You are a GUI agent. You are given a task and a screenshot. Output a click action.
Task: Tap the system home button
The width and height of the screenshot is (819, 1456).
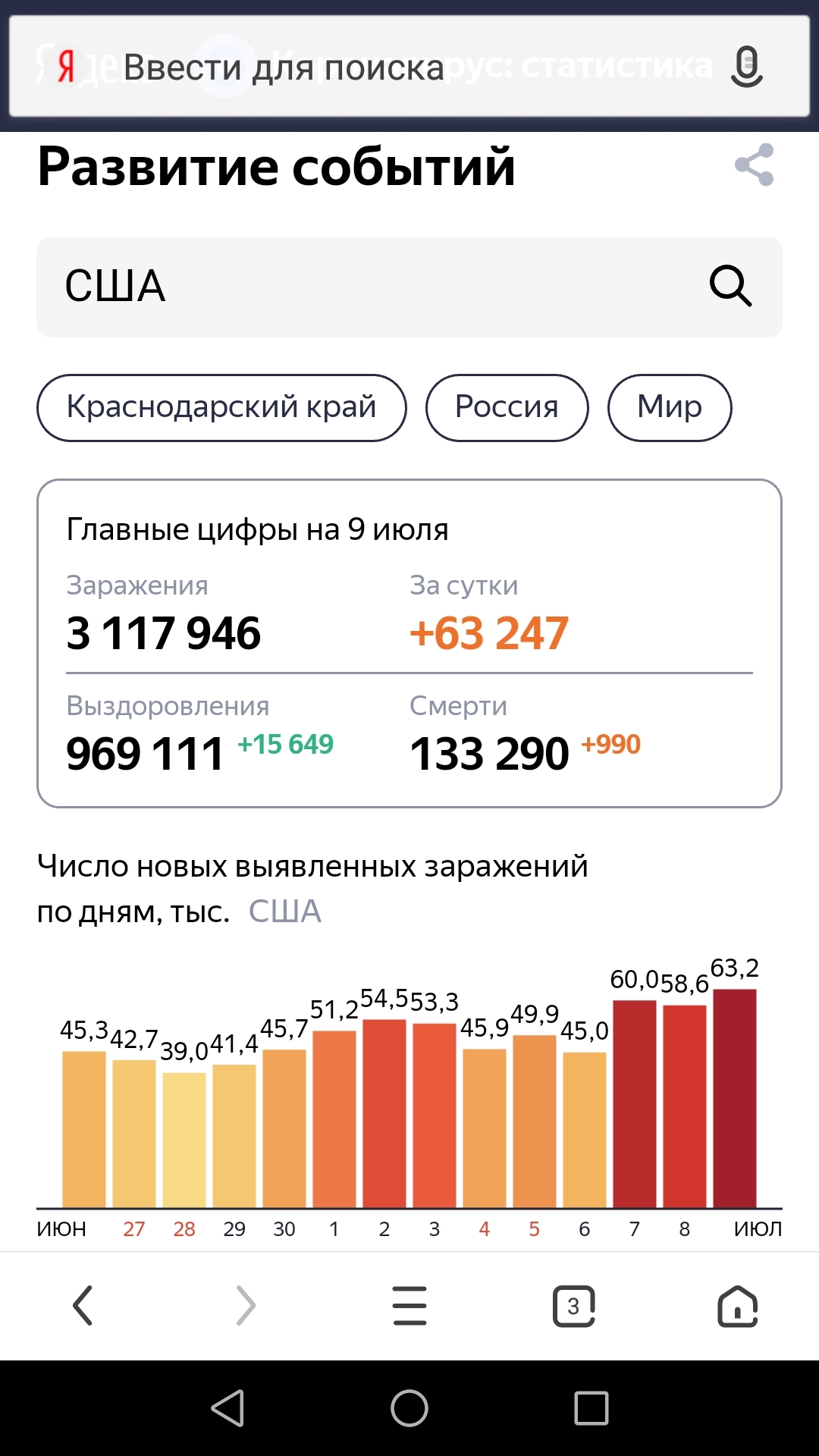point(409,1408)
